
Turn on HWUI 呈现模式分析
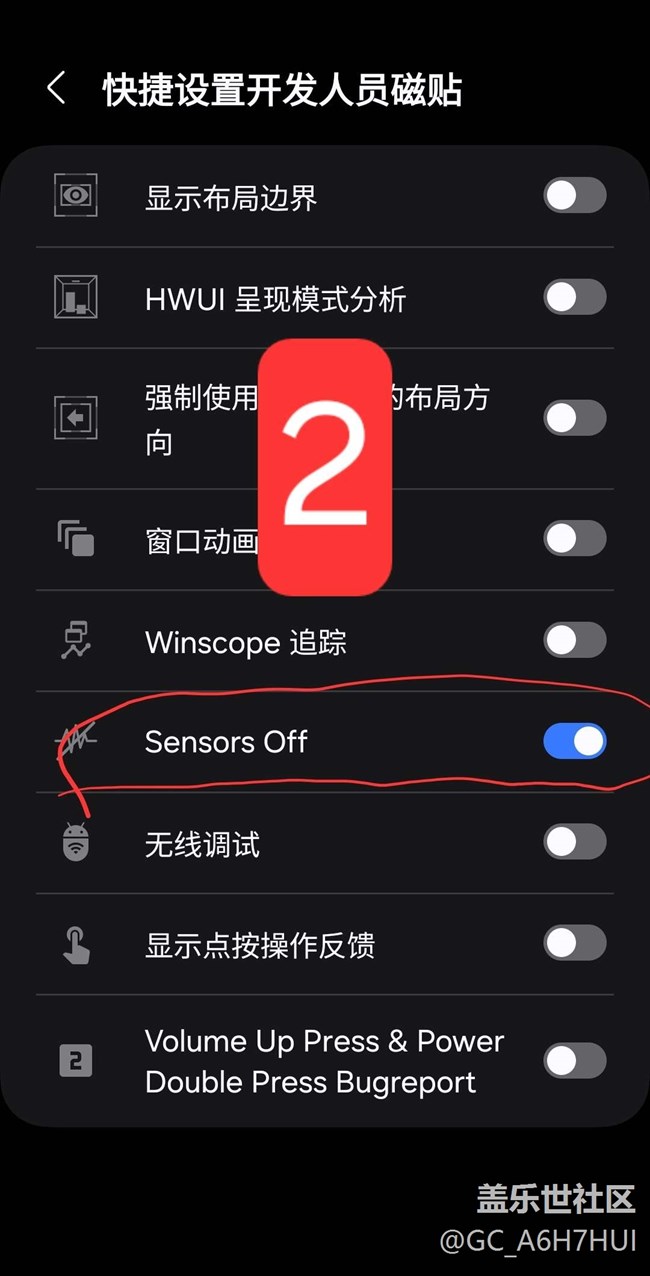[x=575, y=297]
